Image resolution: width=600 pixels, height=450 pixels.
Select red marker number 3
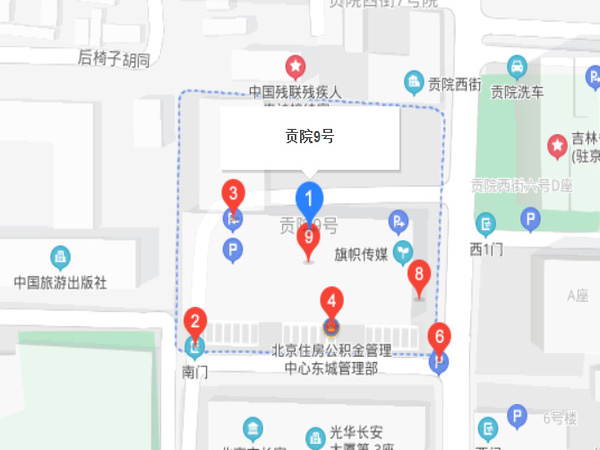[x=233, y=193]
